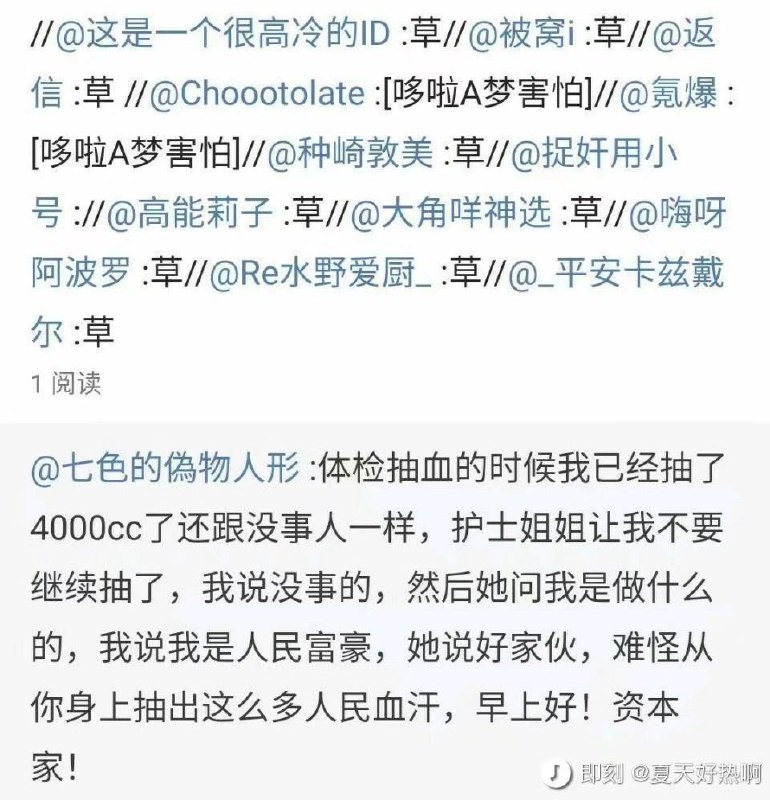770x800 pixels.
Task: Open original poster @七色的偽物人形
Action: pyautogui.click(x=165, y=469)
